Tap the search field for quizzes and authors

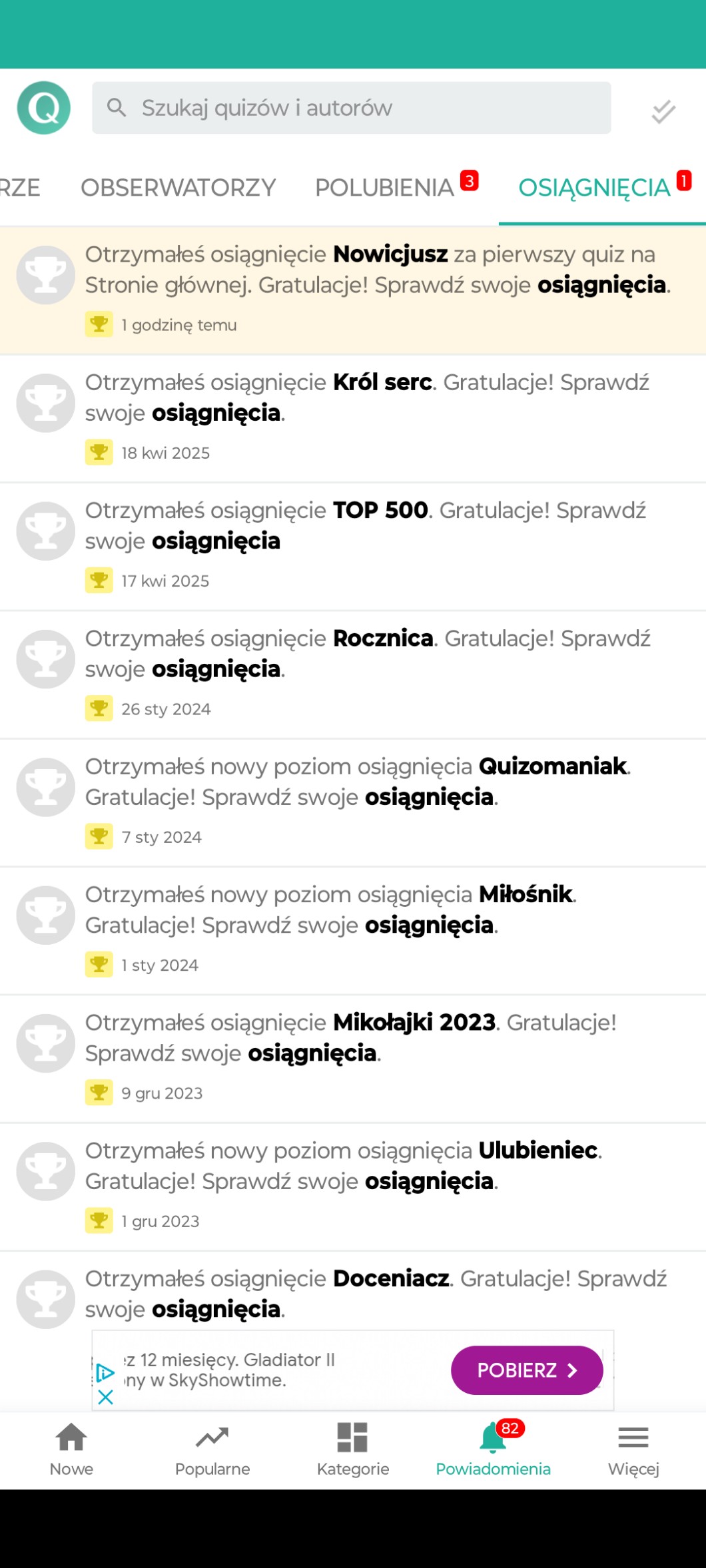pyautogui.click(x=351, y=108)
